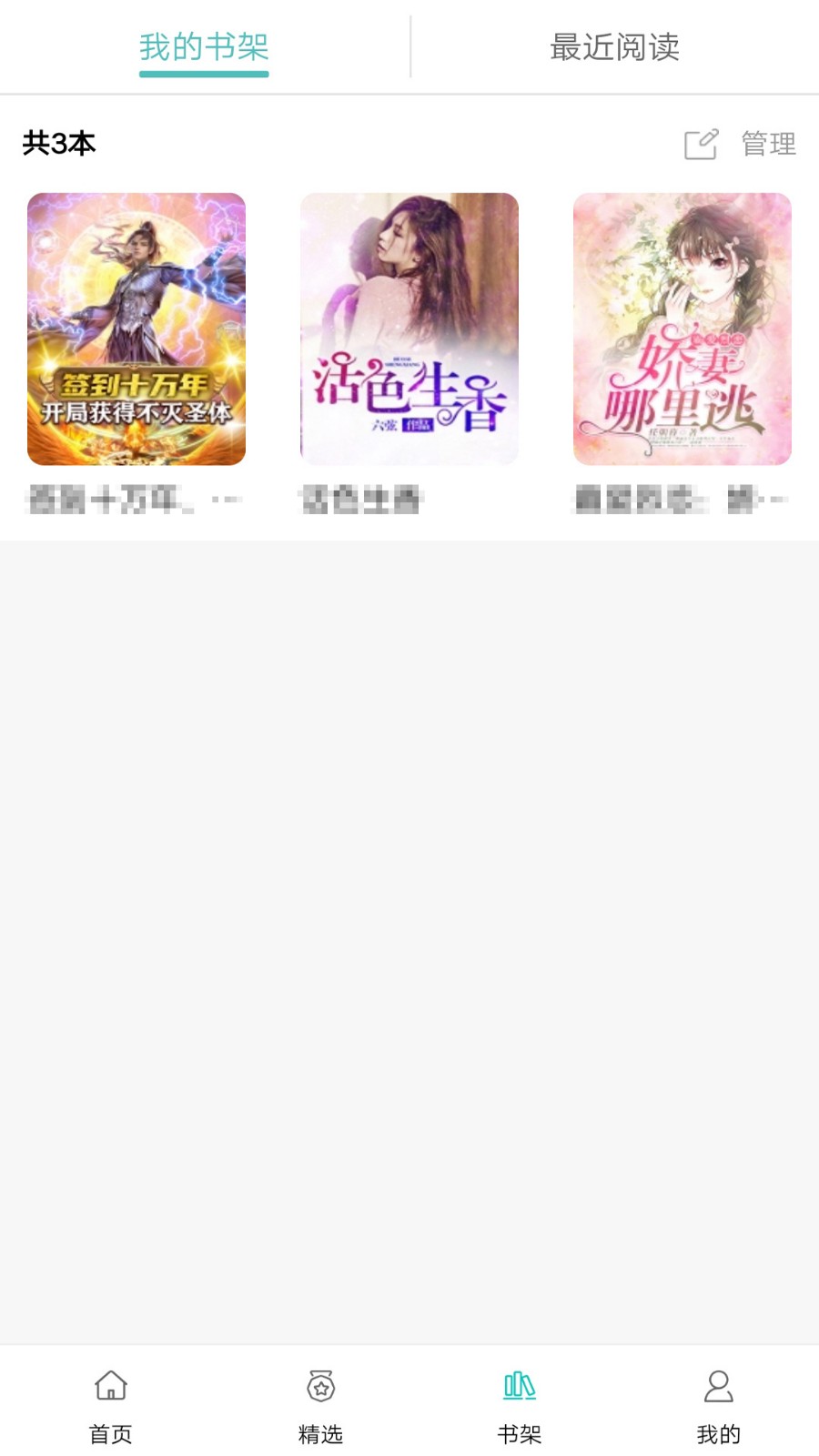Tap the home house icon in bottom bar
819x1456 pixels.
tap(109, 1388)
